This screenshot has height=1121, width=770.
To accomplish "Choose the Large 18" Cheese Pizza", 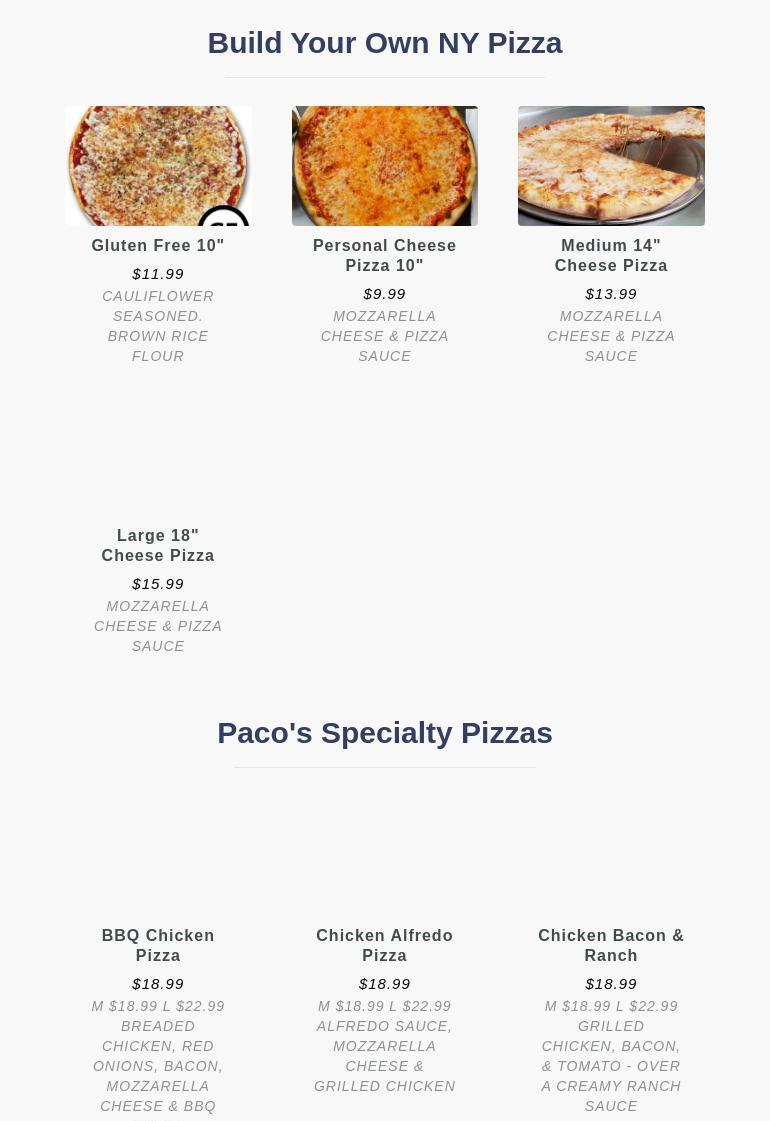I will point(158,545).
